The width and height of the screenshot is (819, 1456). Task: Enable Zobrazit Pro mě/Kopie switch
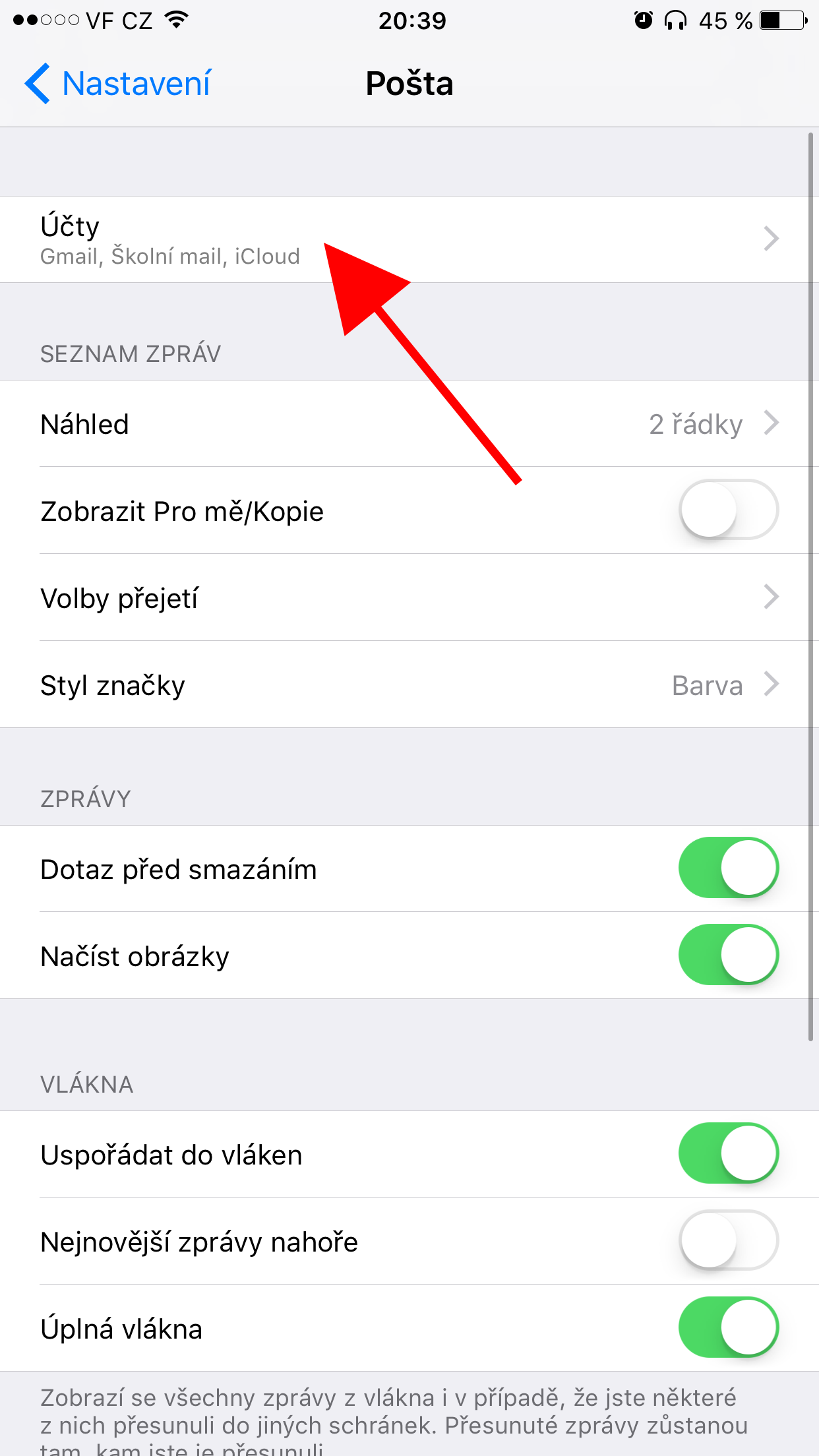(728, 510)
